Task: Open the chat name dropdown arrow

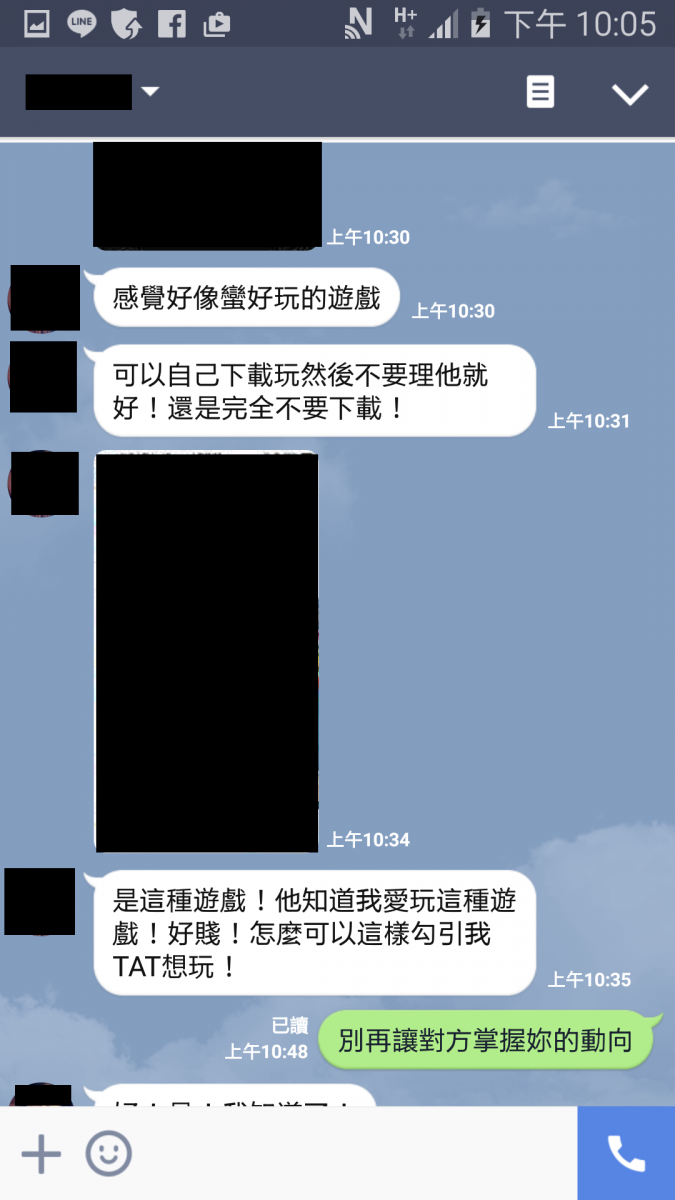Action: tap(150, 92)
